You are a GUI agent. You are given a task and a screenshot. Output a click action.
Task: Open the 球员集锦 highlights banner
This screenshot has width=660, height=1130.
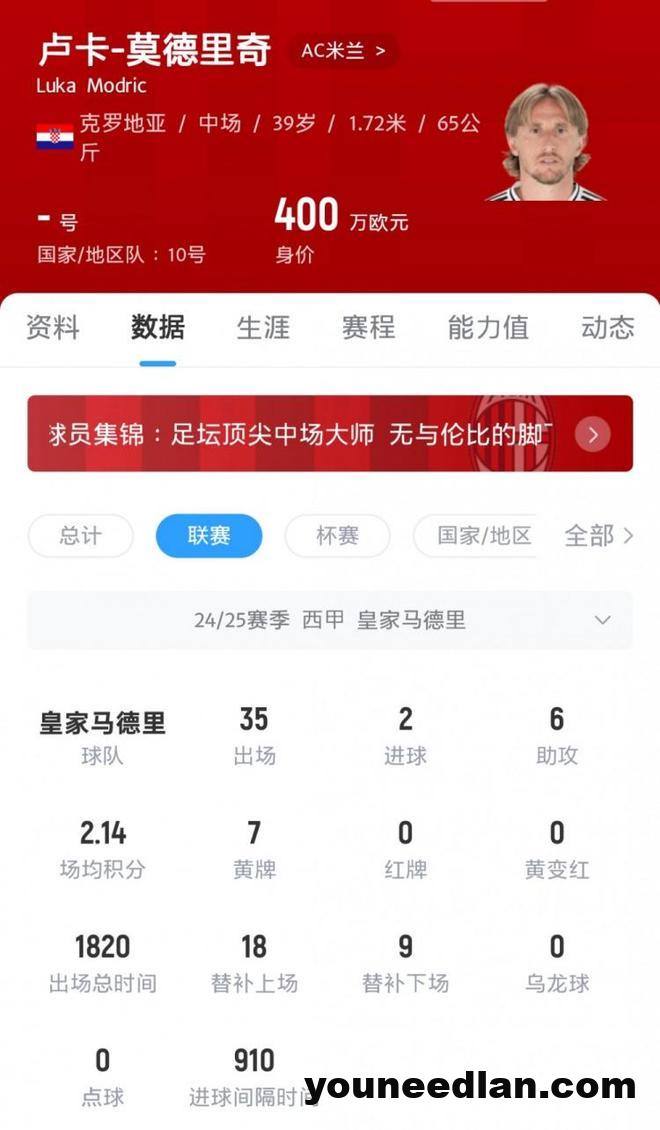(x=330, y=434)
